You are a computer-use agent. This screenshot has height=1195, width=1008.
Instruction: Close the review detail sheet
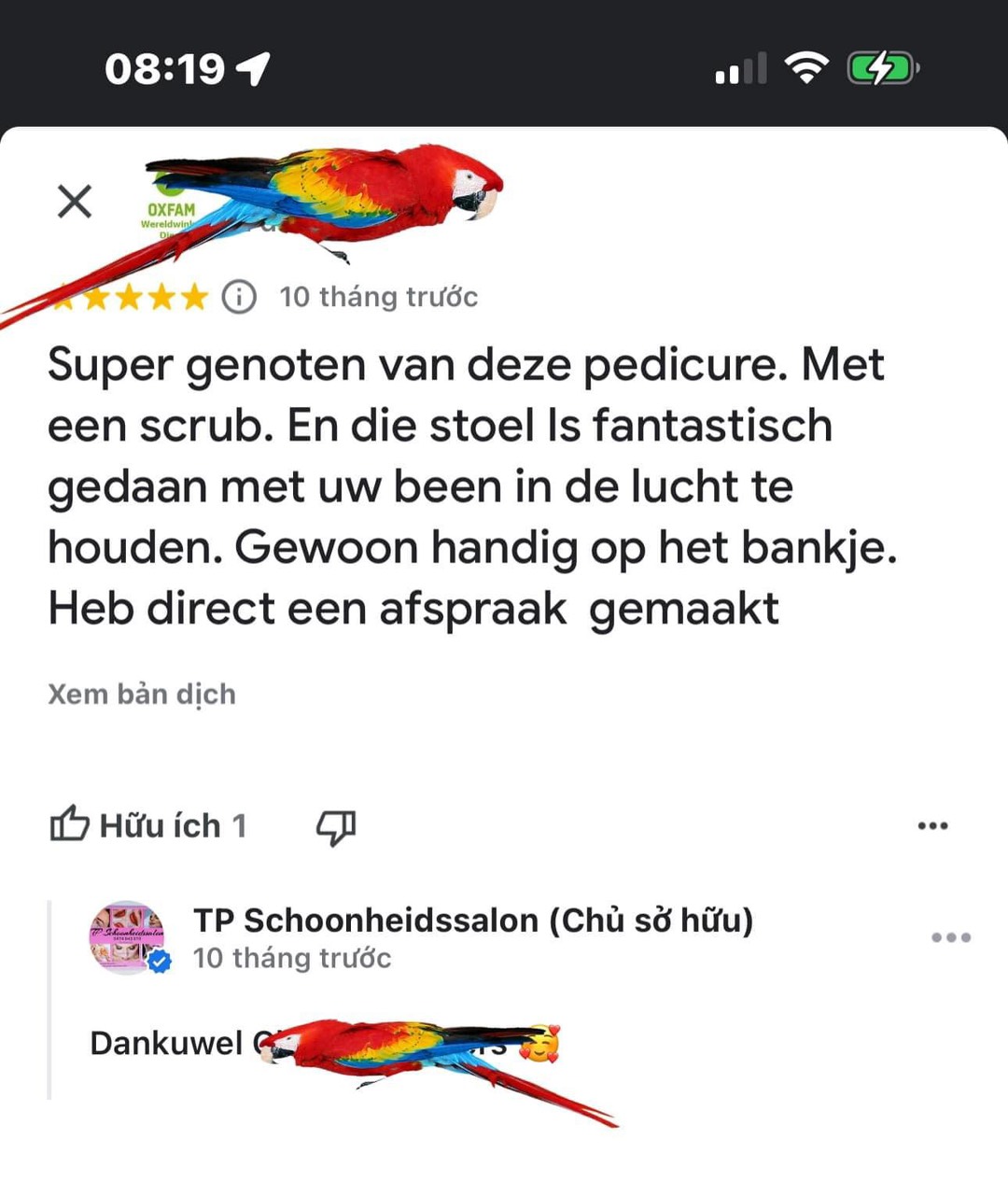click(x=75, y=201)
